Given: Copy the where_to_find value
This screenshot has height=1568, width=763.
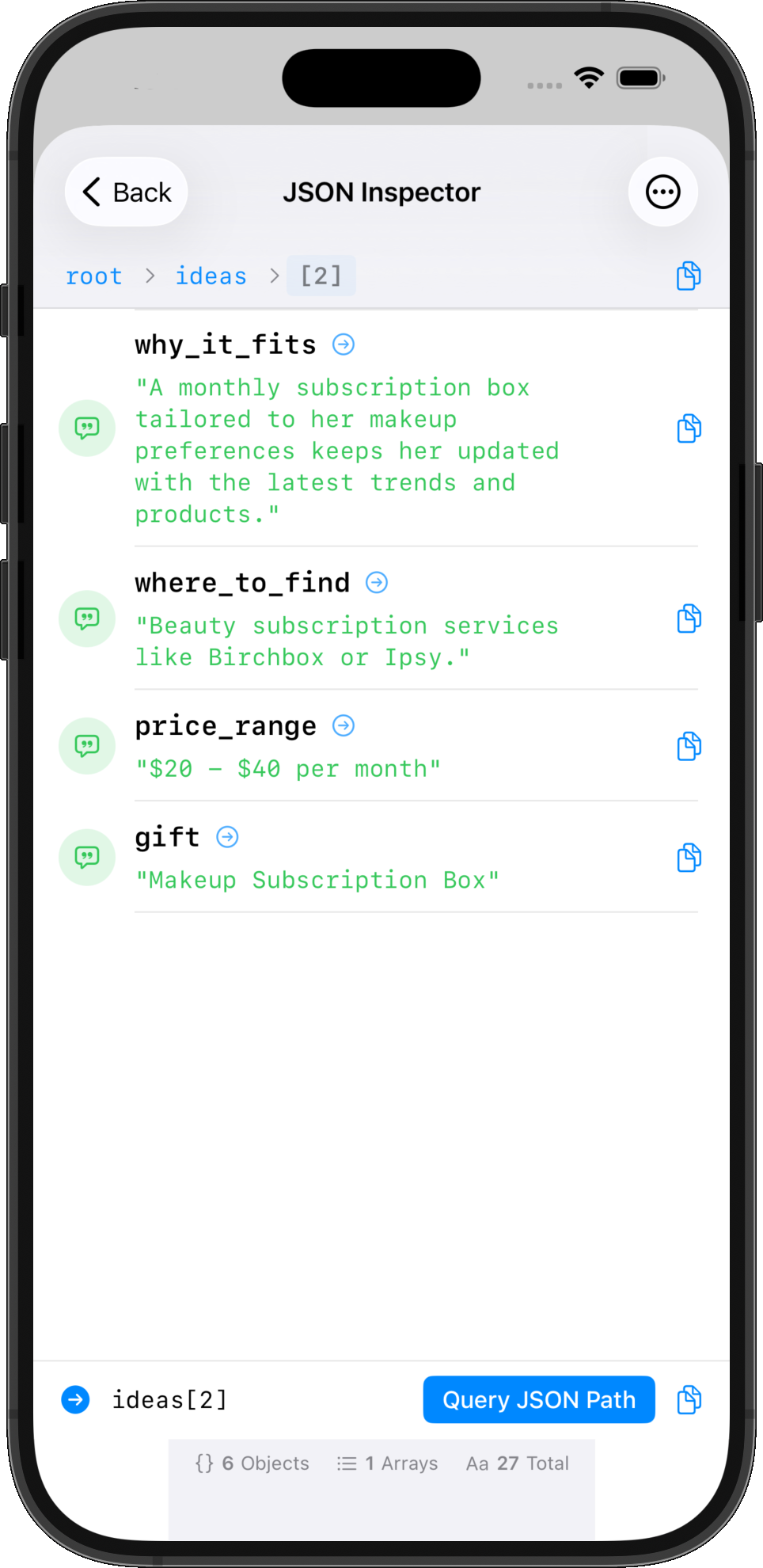Looking at the screenshot, I should (x=689, y=618).
